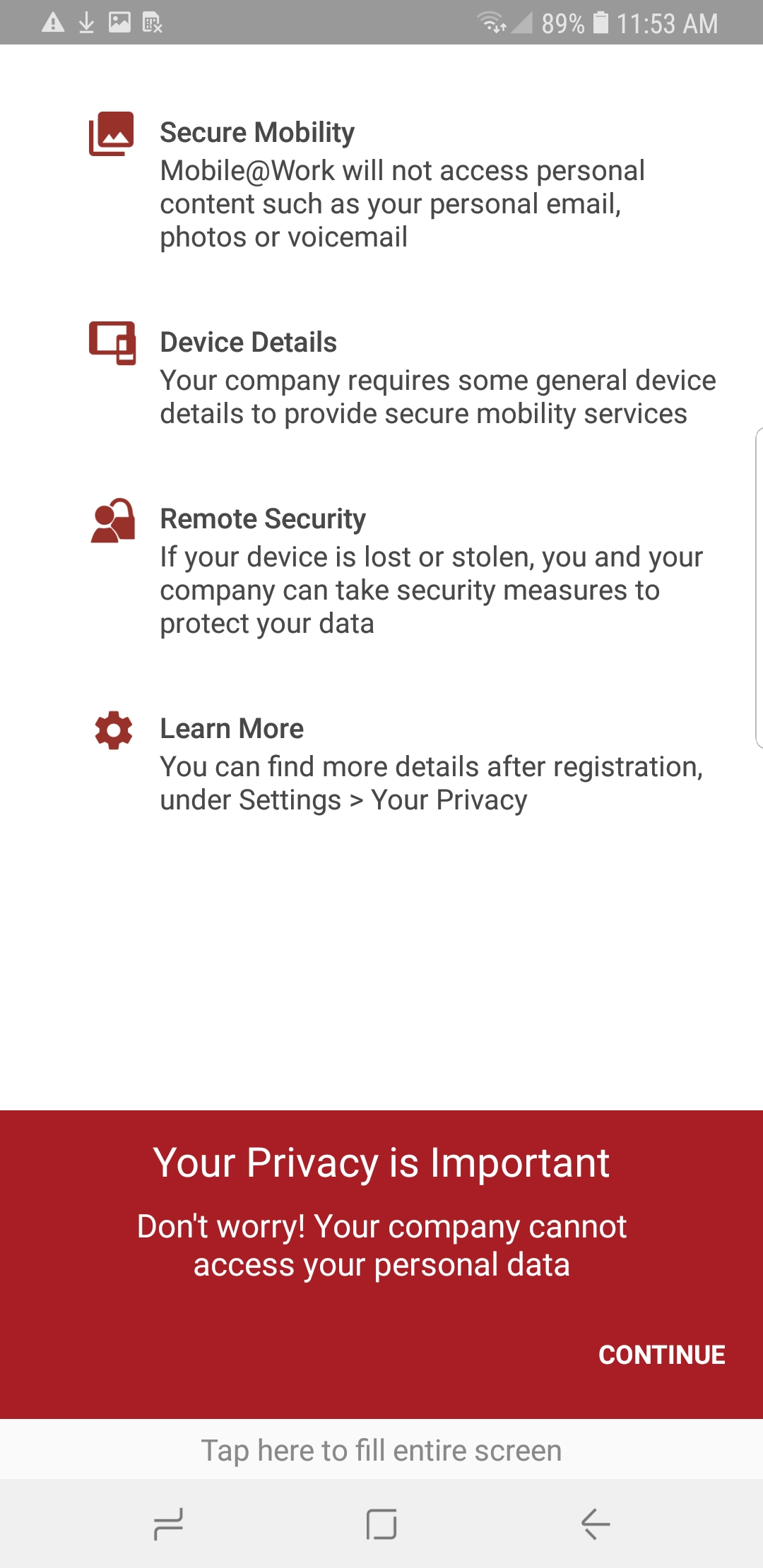Tap the screenshot image icon in status bar
This screenshot has width=763, height=1568.
click(x=119, y=21)
